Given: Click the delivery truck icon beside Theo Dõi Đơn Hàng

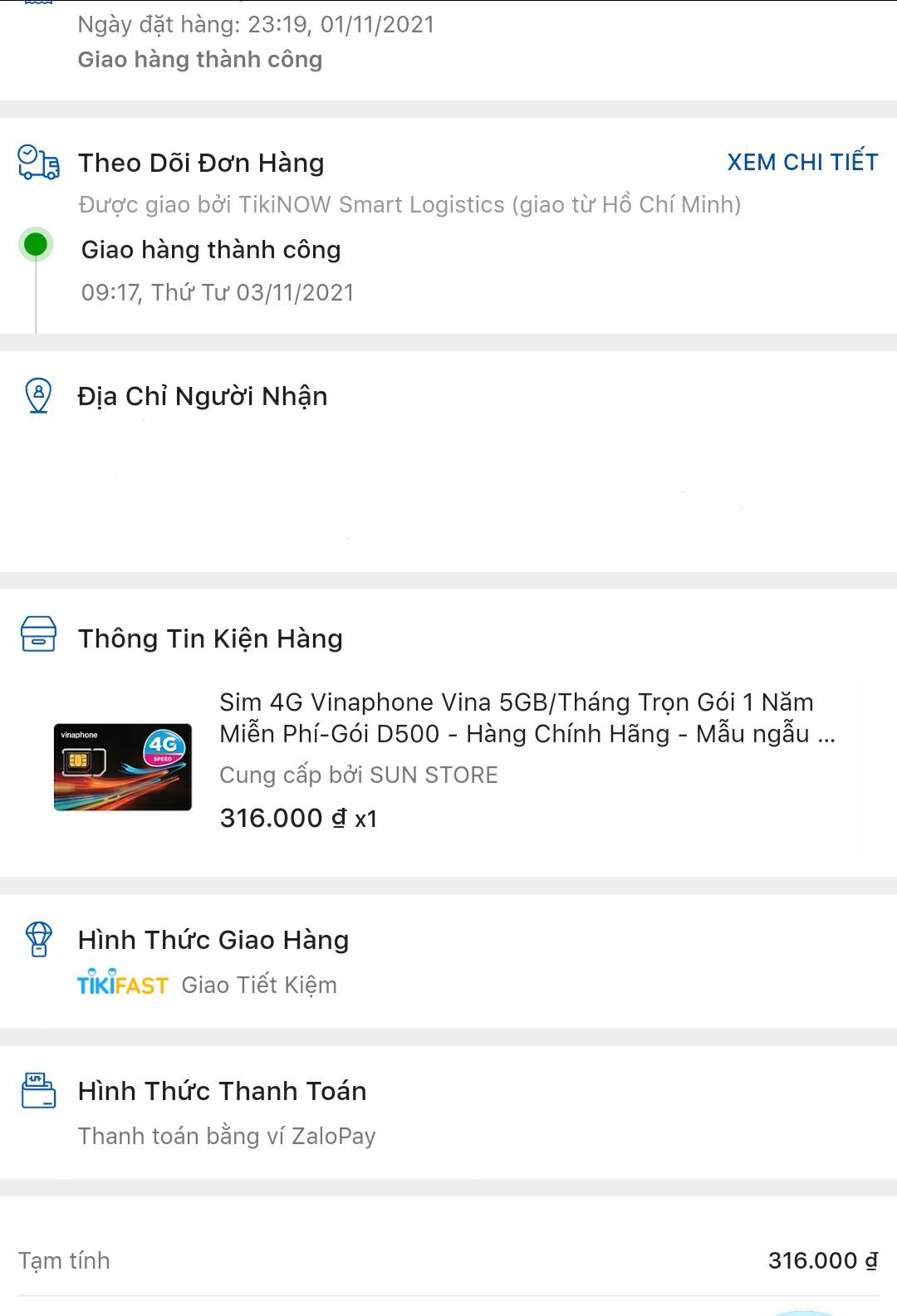Looking at the screenshot, I should 39,164.
